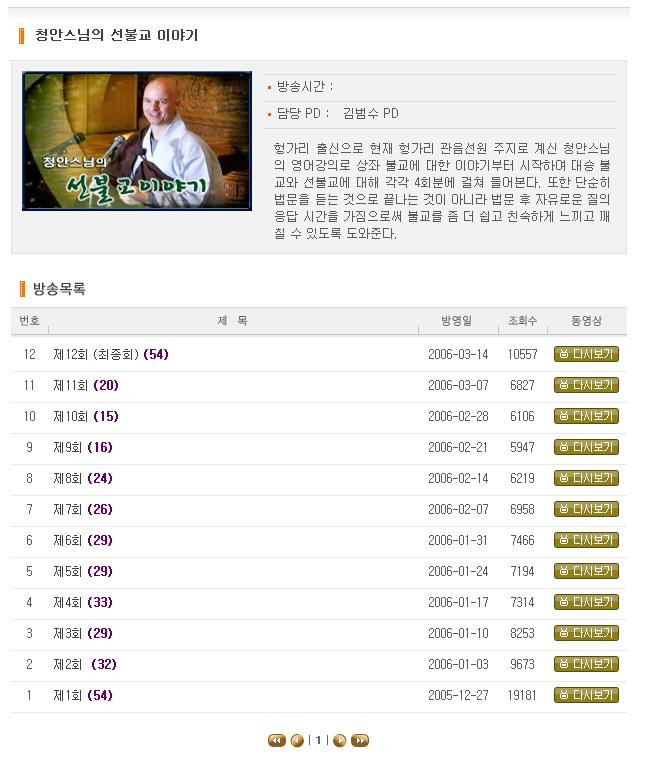Open the 제6회 title link

tap(70, 540)
